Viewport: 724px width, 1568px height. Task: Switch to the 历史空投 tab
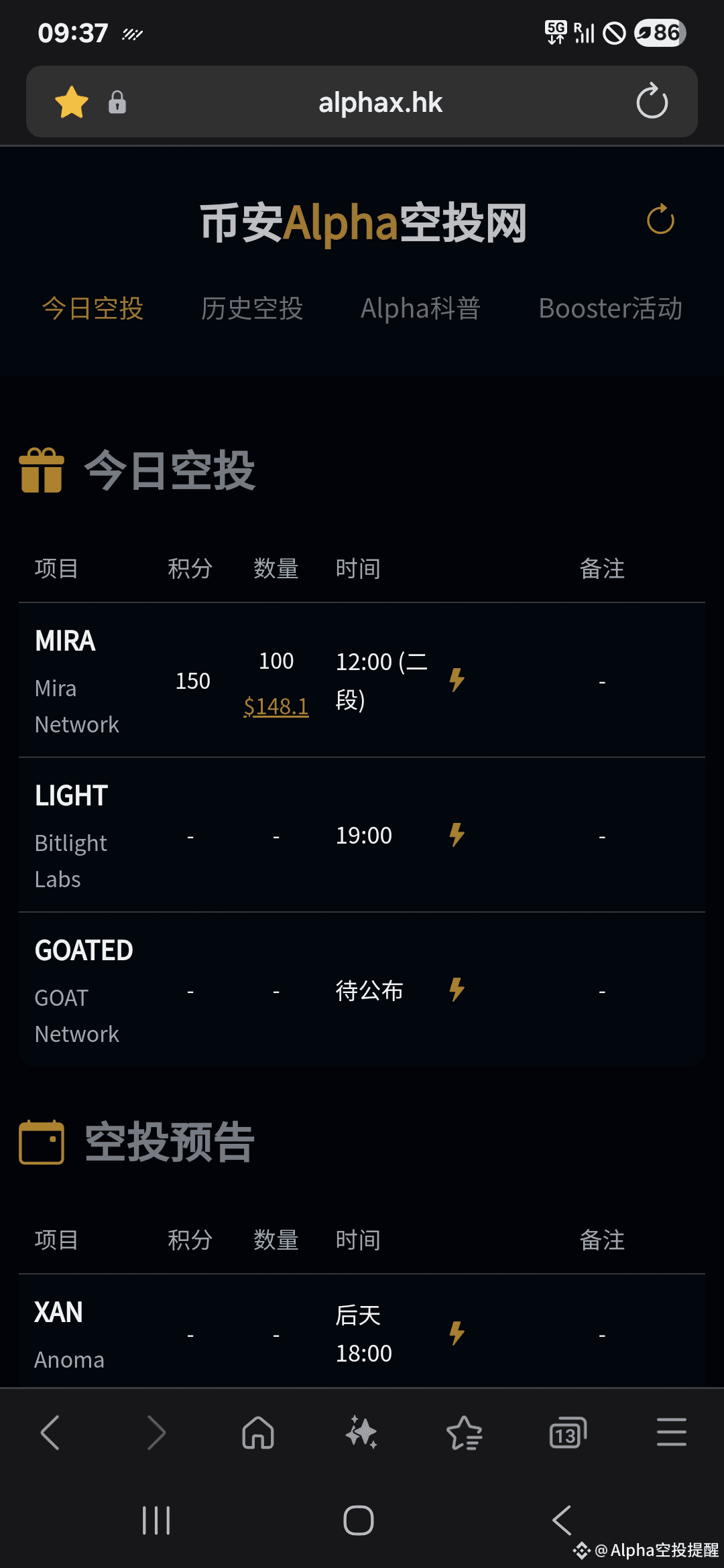252,309
